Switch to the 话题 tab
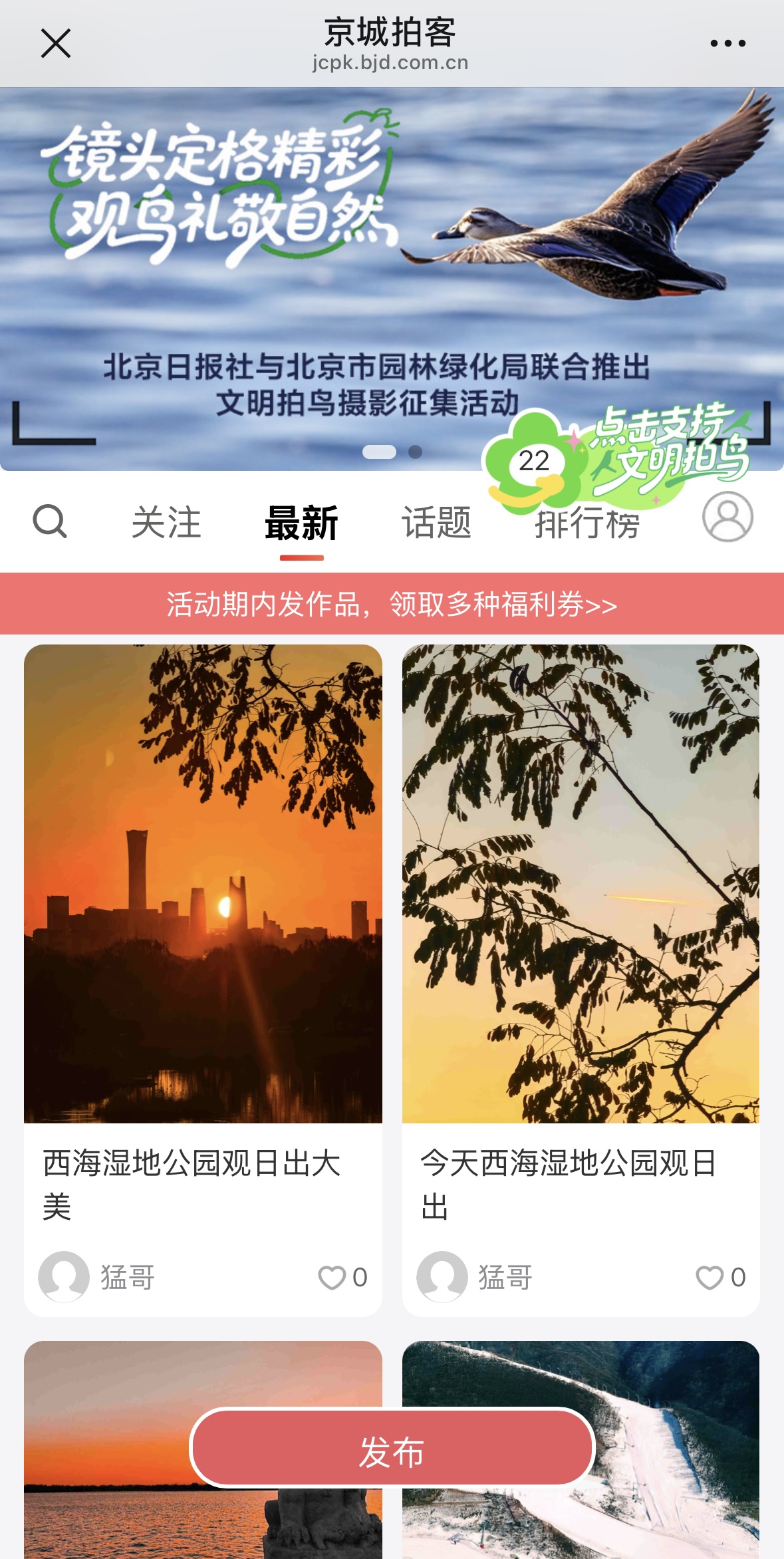784x1559 pixels. click(436, 523)
